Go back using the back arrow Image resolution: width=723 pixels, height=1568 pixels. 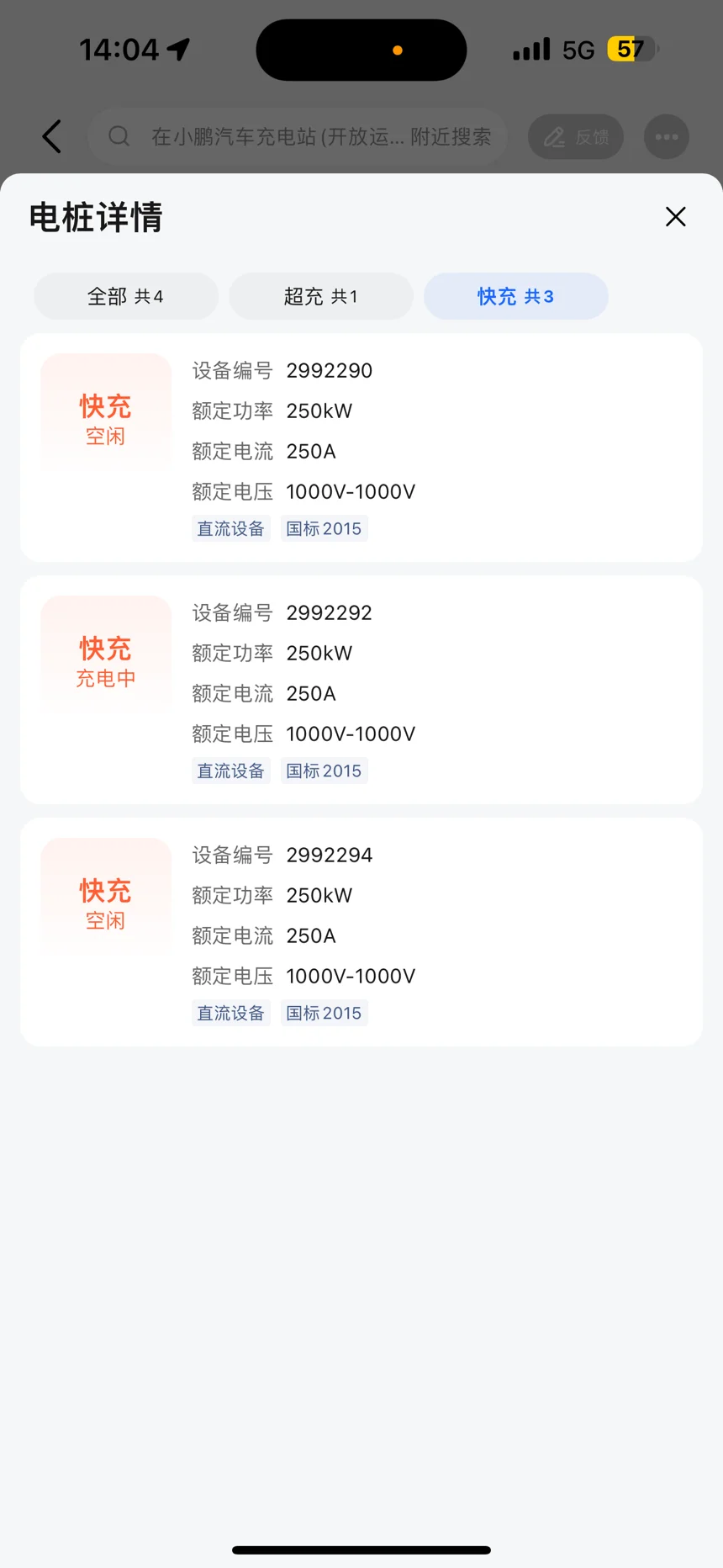pos(52,136)
